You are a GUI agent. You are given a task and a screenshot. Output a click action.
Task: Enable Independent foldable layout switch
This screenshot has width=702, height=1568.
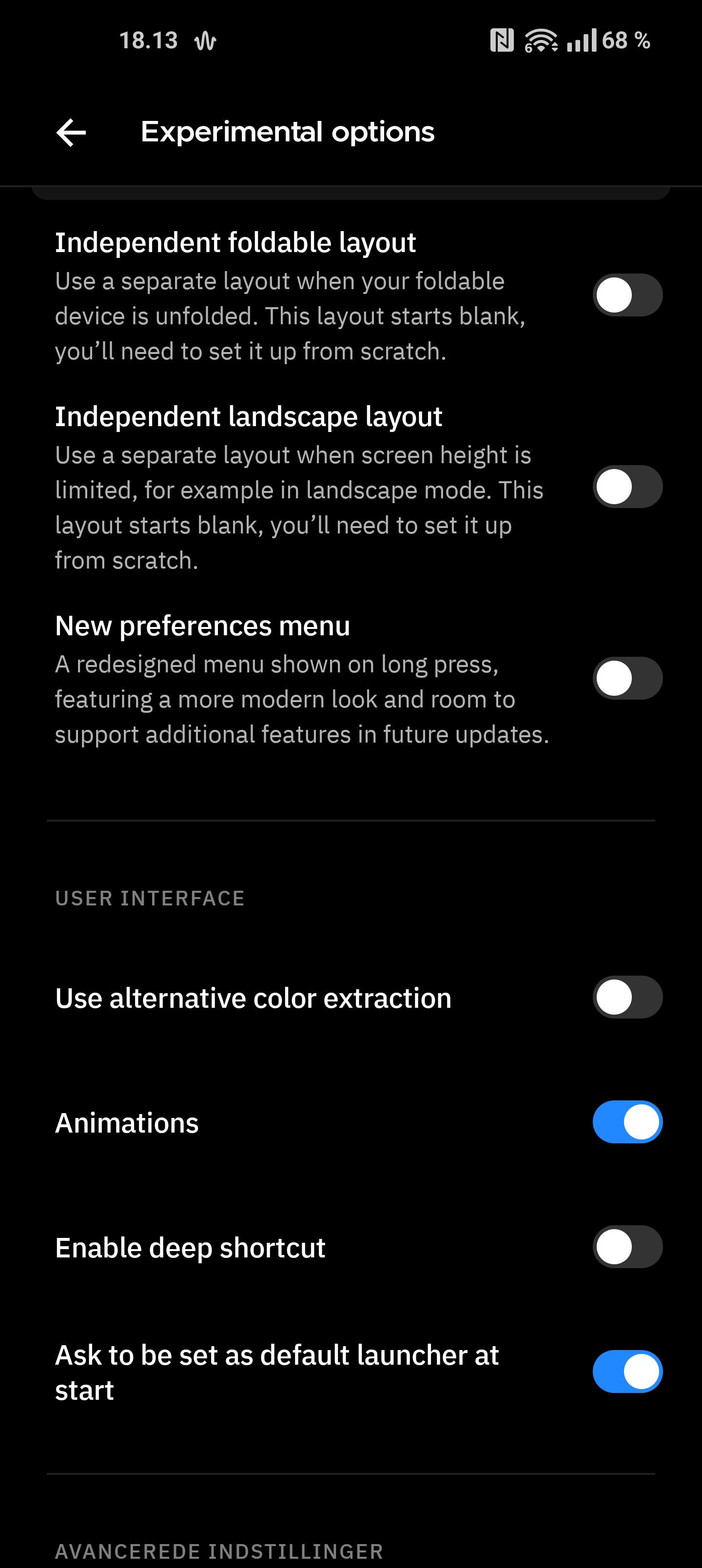point(627,295)
